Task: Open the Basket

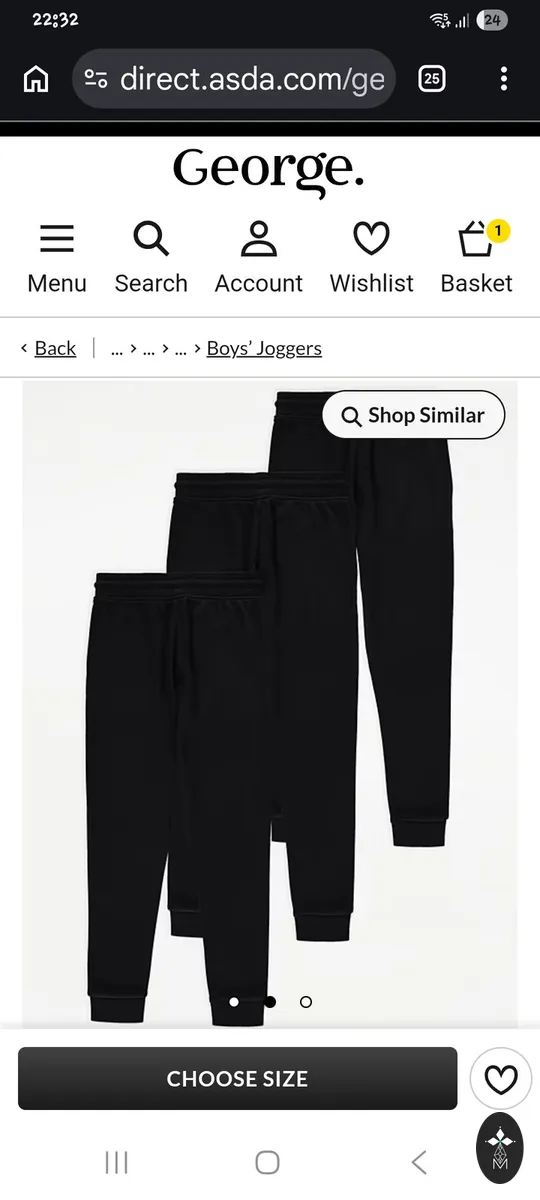Action: click(x=477, y=258)
